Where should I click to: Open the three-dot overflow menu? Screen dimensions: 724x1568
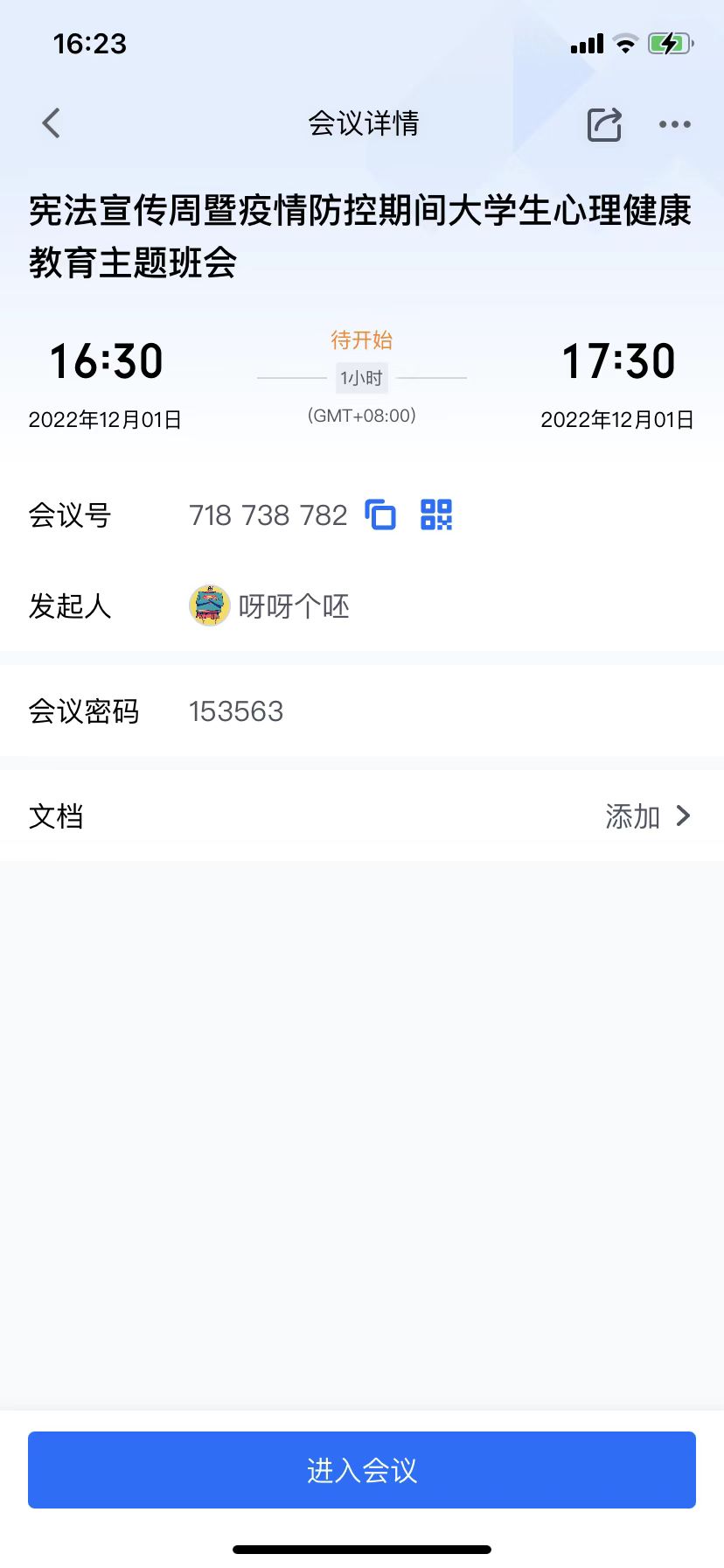pos(674,124)
